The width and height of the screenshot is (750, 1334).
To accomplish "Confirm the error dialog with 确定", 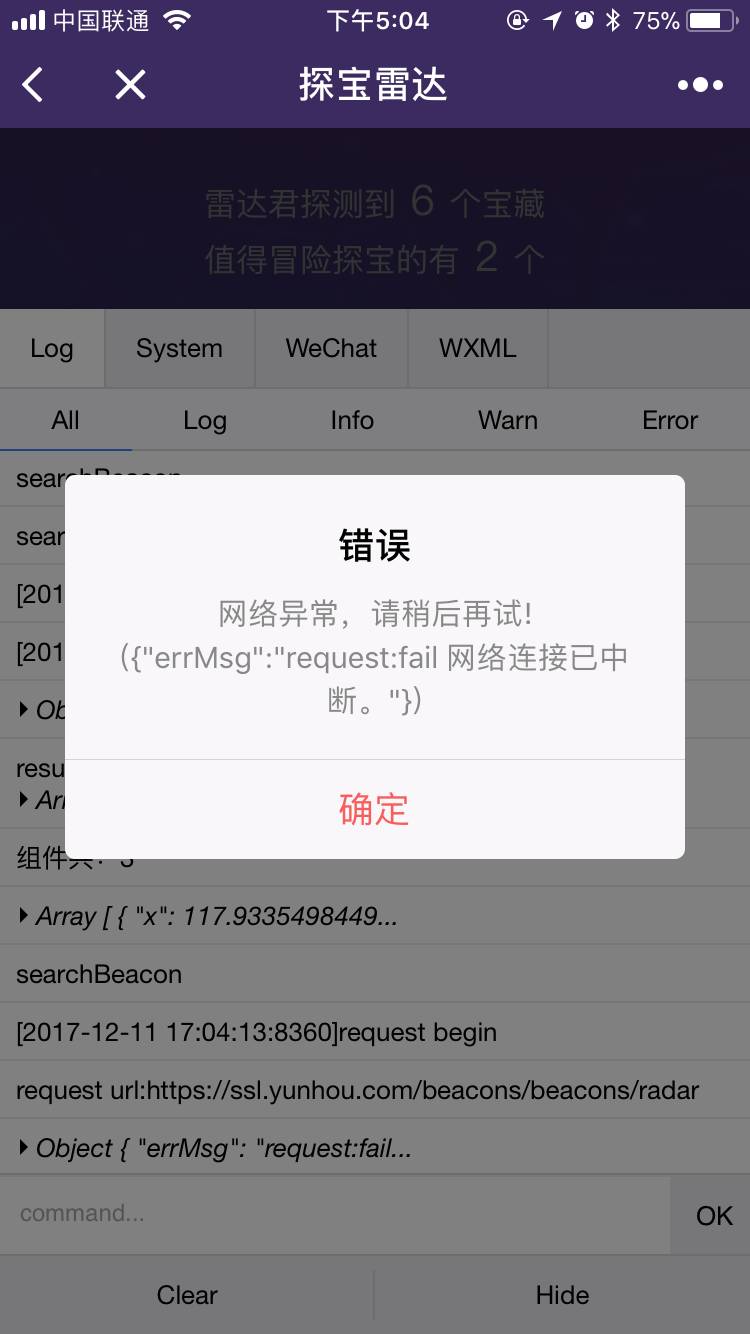I will pyautogui.click(x=374, y=809).
